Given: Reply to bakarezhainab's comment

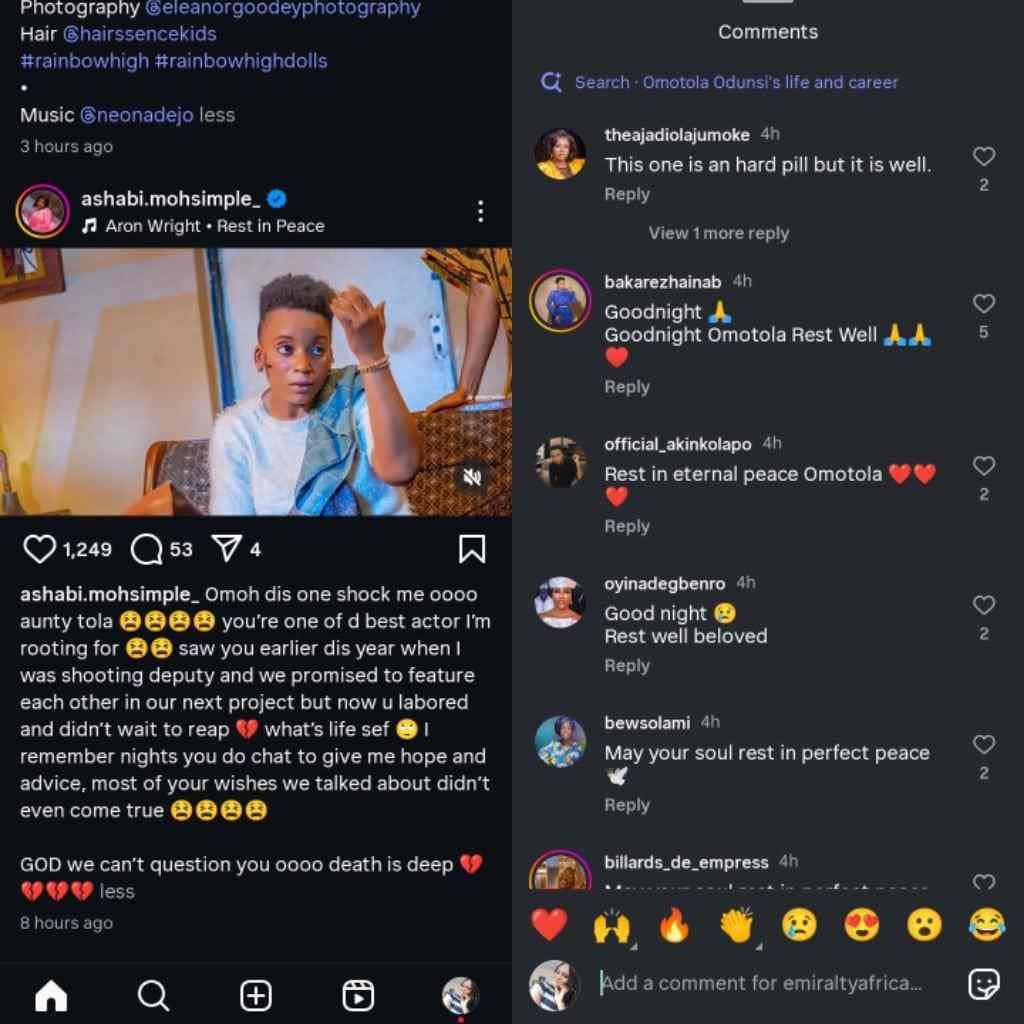Looking at the screenshot, I should pos(627,387).
